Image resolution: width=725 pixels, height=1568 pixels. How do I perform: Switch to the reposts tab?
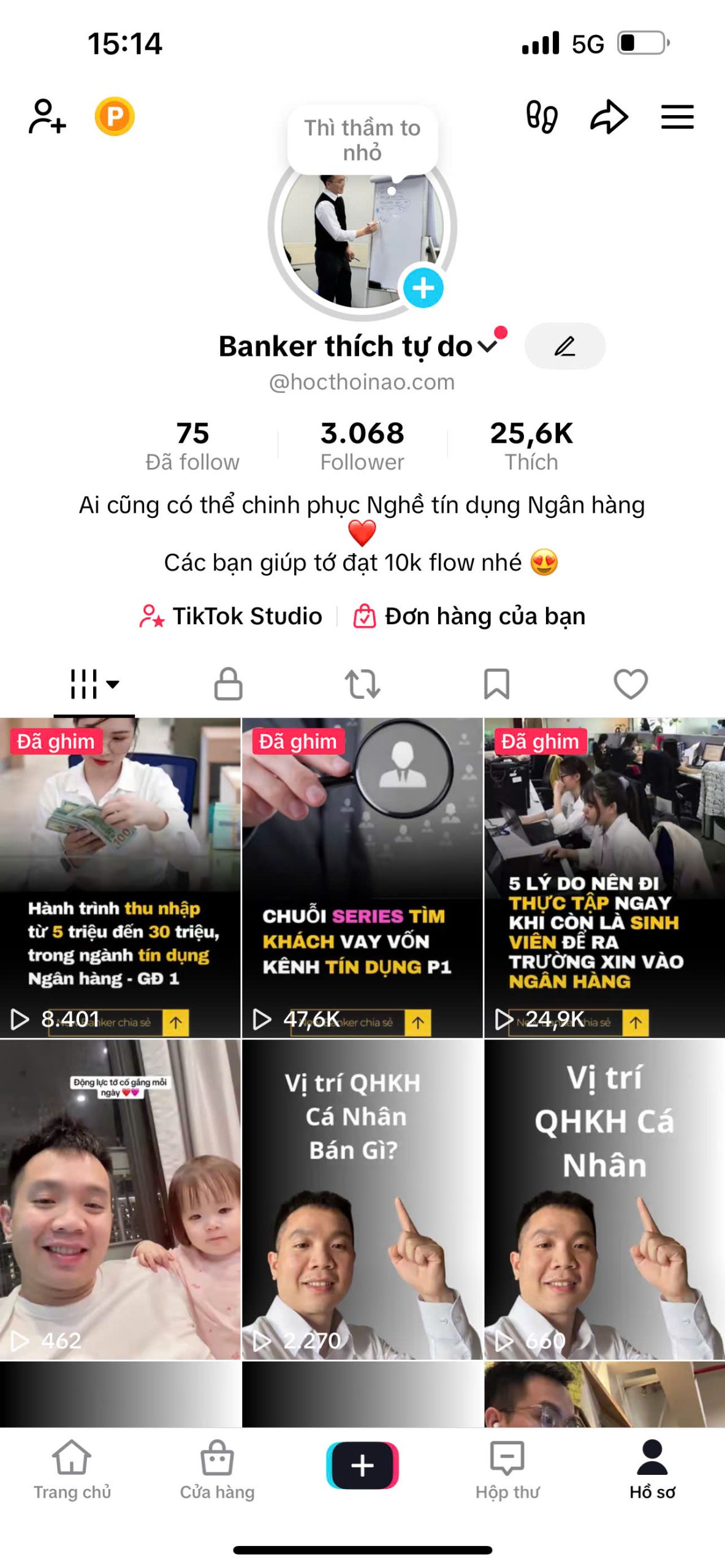tap(362, 684)
